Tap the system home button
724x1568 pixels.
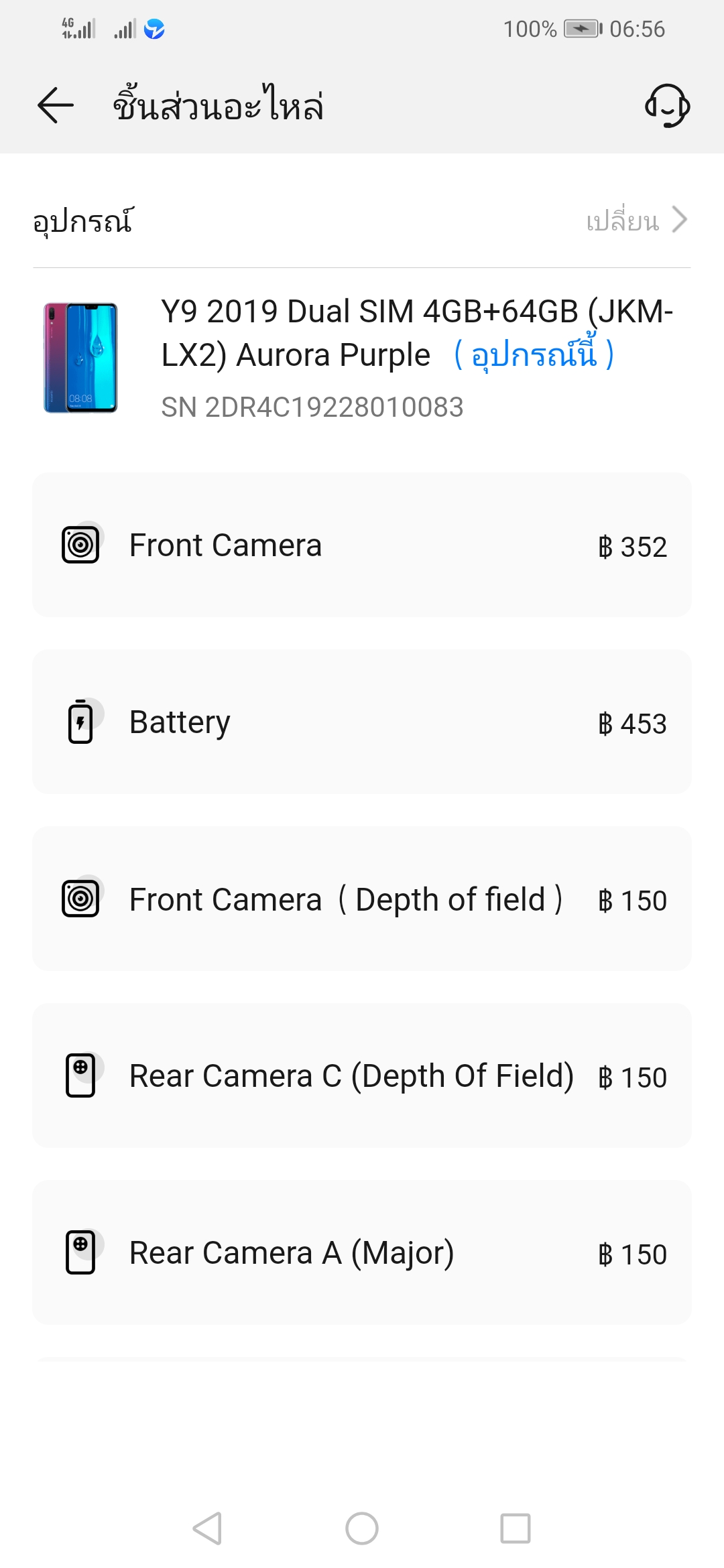(x=362, y=1528)
